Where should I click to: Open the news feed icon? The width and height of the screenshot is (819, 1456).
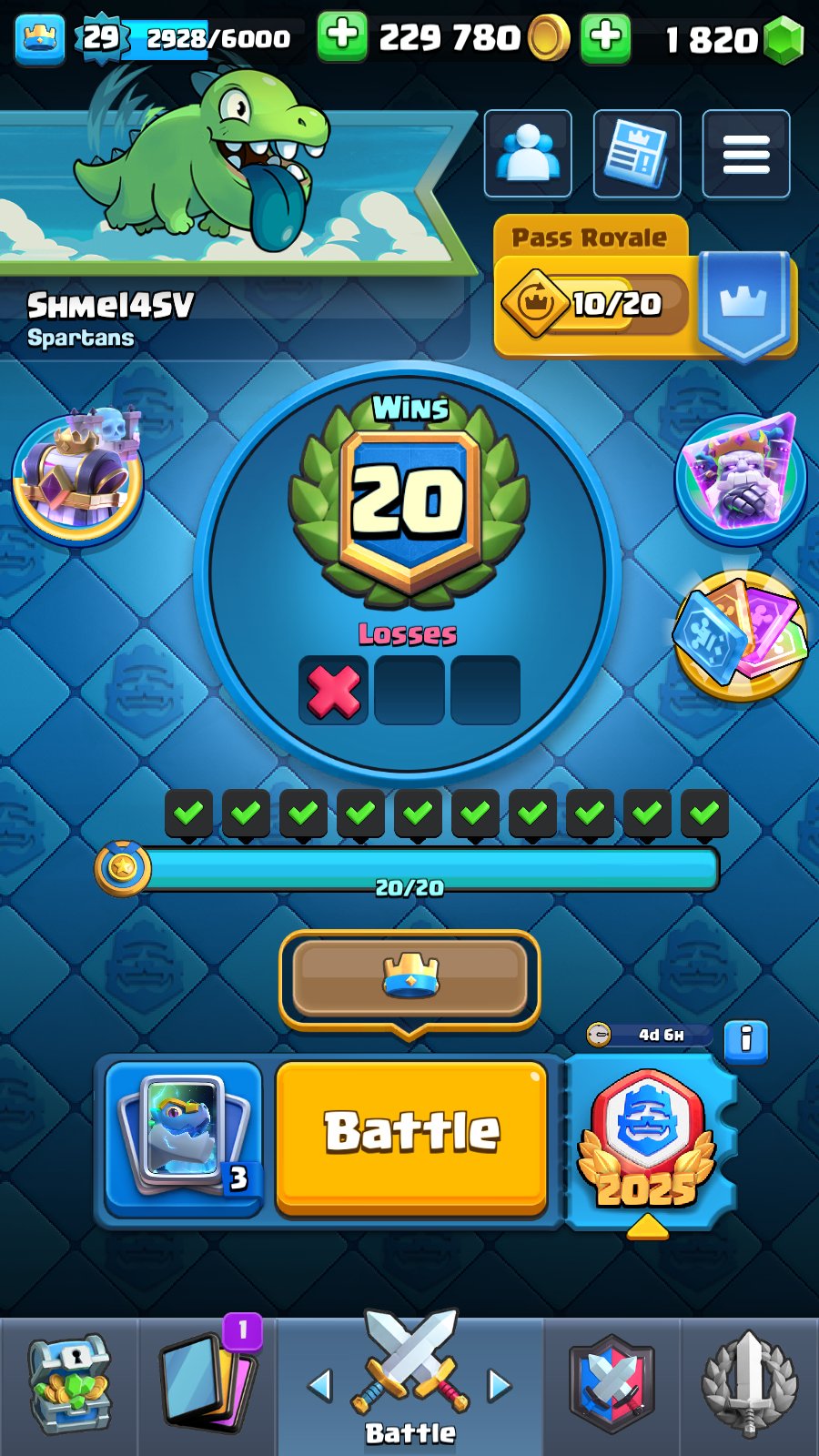pos(637,153)
